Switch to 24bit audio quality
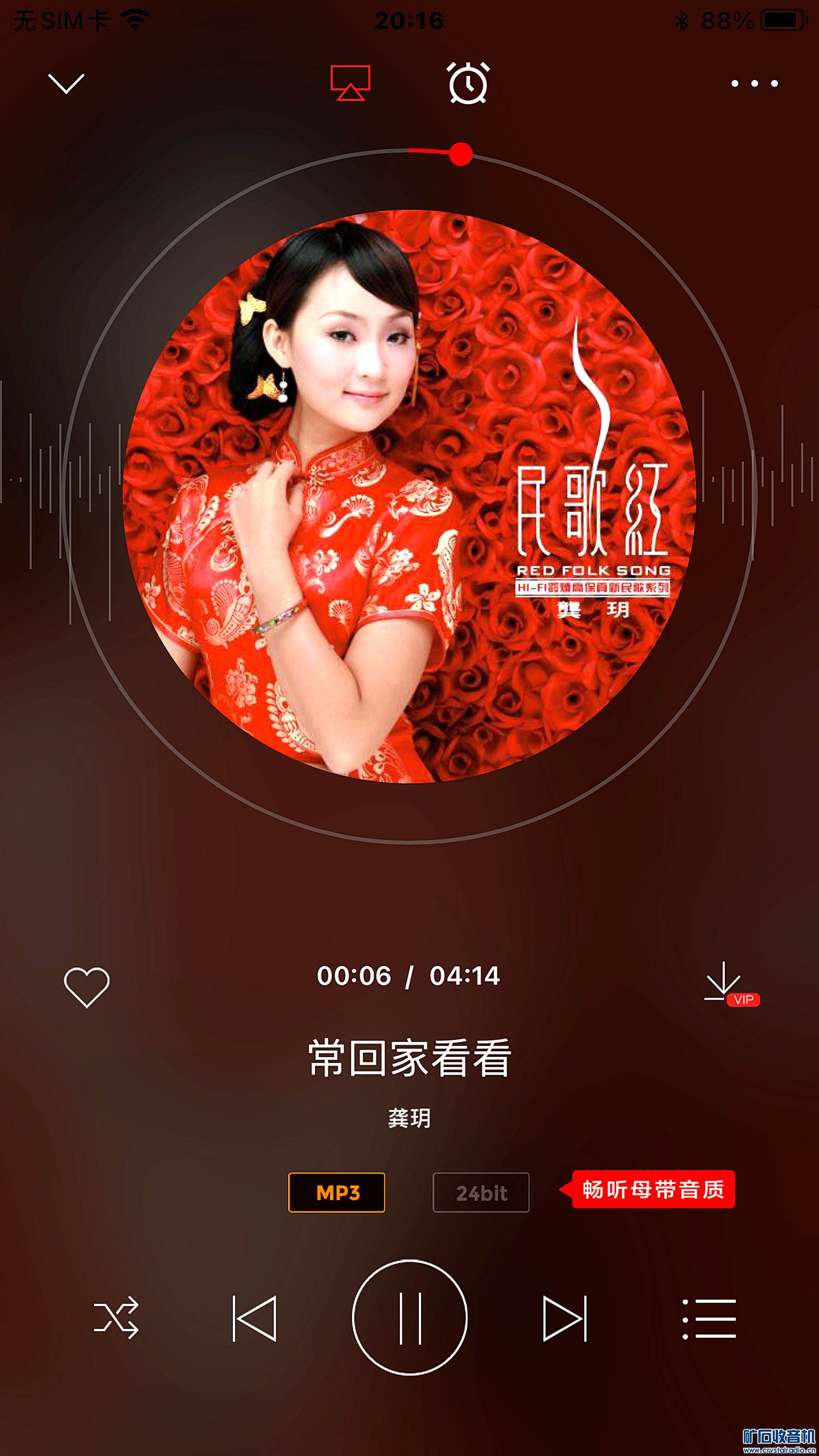Image resolution: width=819 pixels, height=1456 pixels. tap(481, 1193)
